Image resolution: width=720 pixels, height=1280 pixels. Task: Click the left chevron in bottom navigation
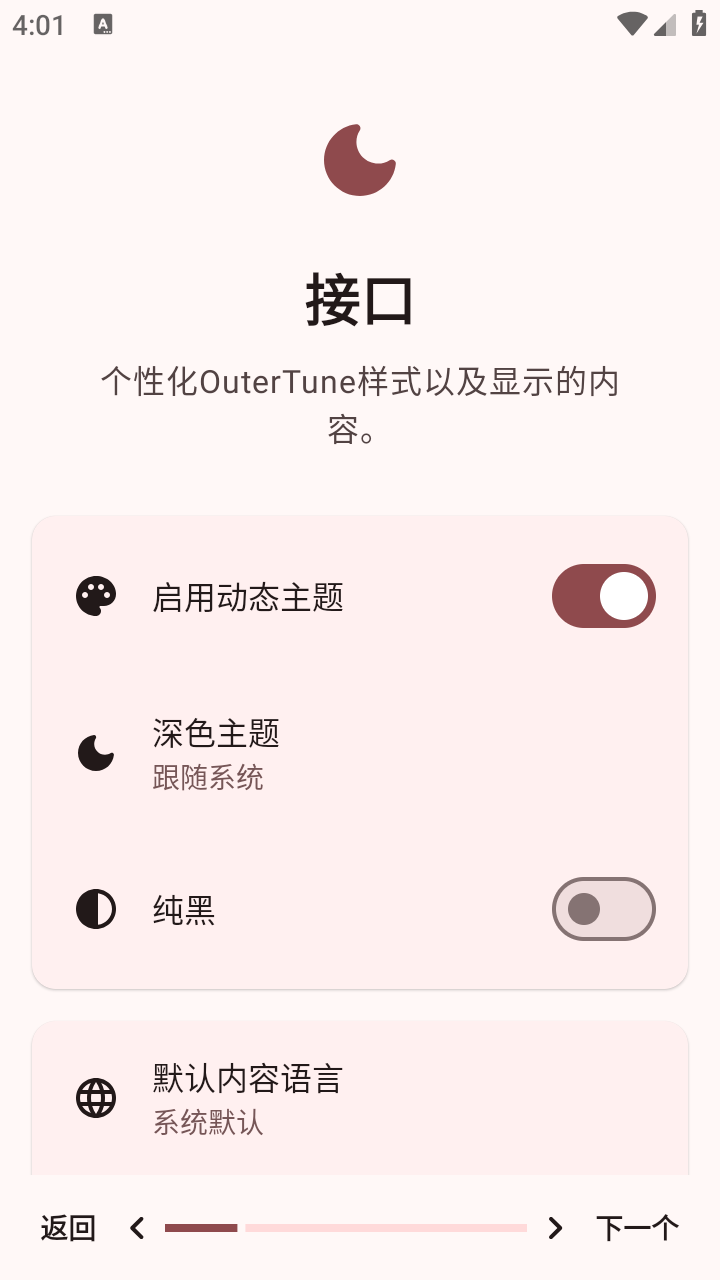pyautogui.click(x=137, y=1227)
